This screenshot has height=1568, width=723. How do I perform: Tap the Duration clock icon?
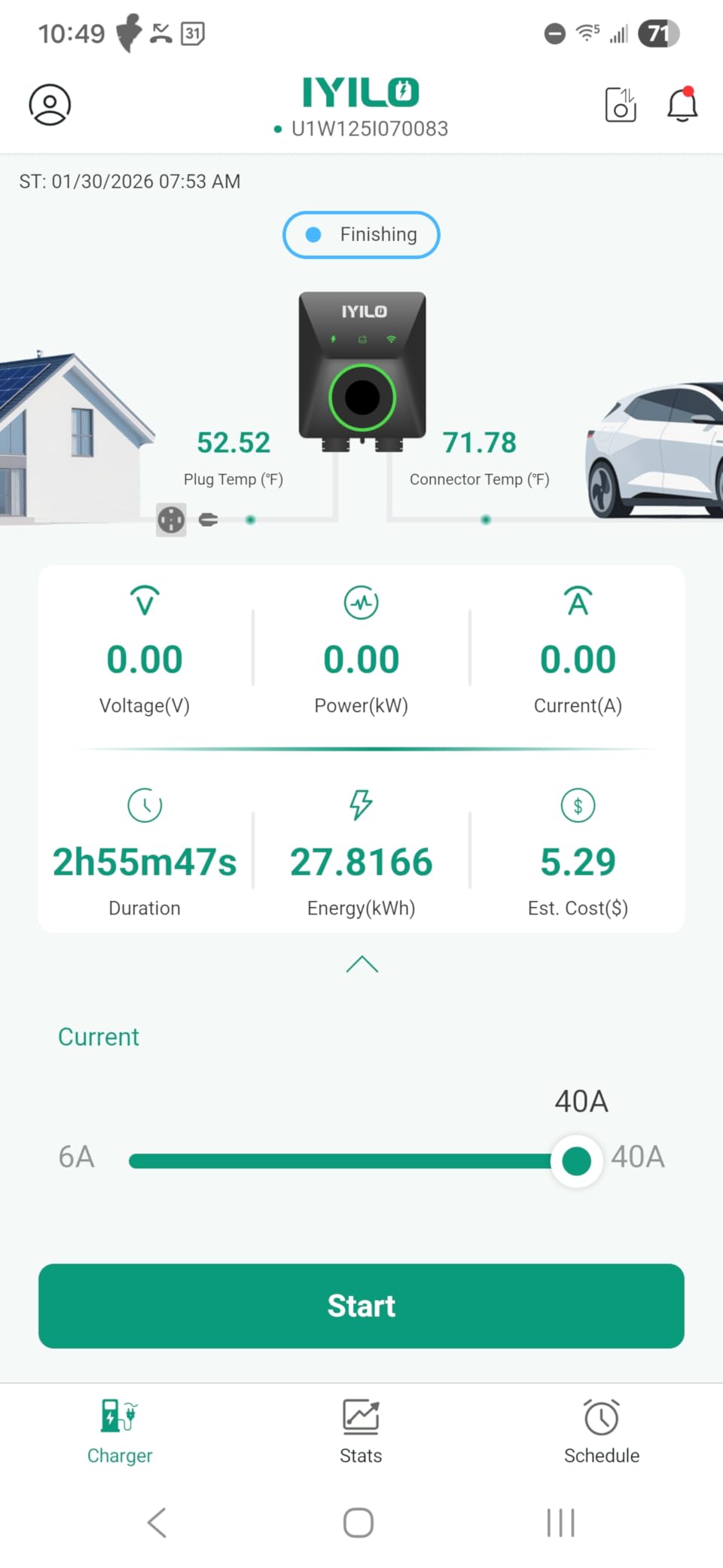[x=145, y=805]
